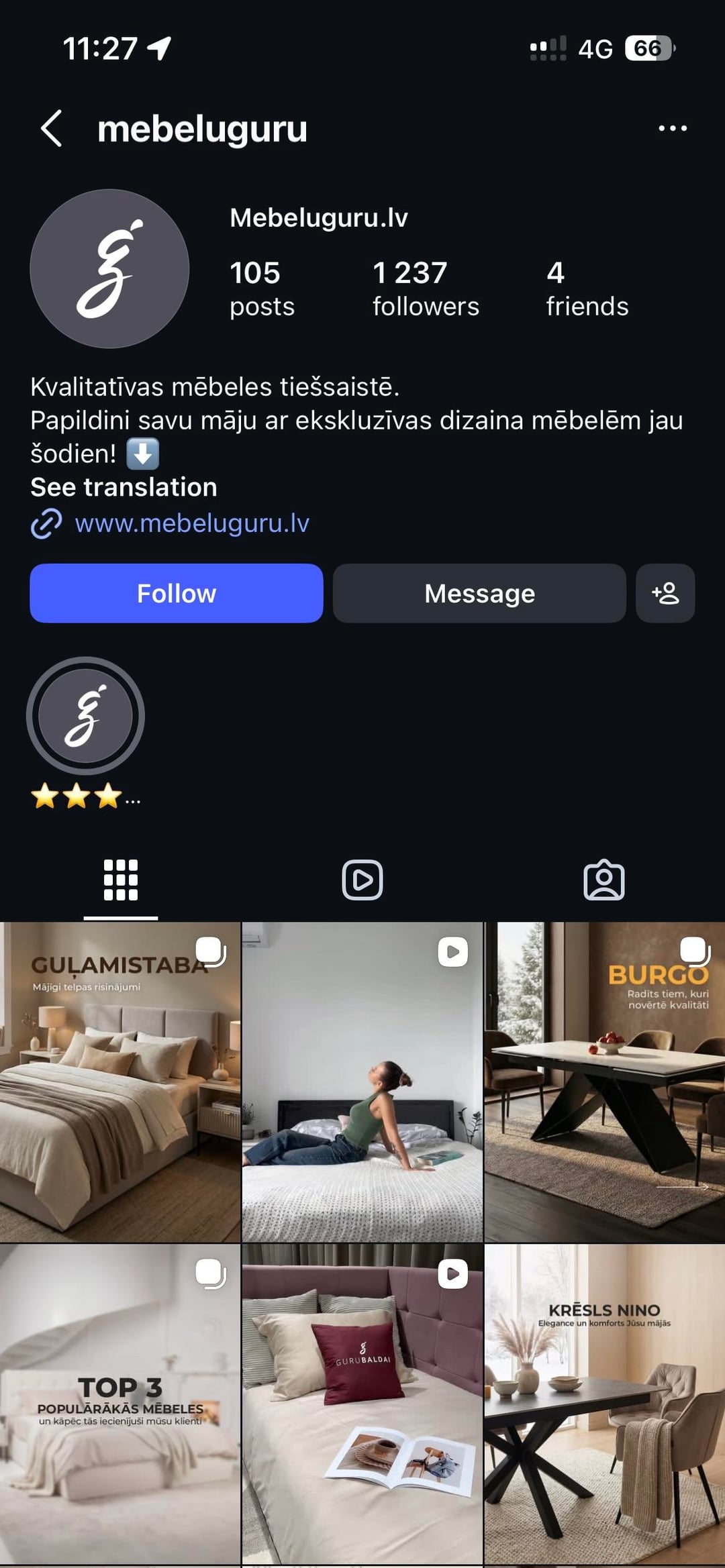Open the three-dot options menu
The height and width of the screenshot is (1568, 725).
pyautogui.click(x=672, y=128)
